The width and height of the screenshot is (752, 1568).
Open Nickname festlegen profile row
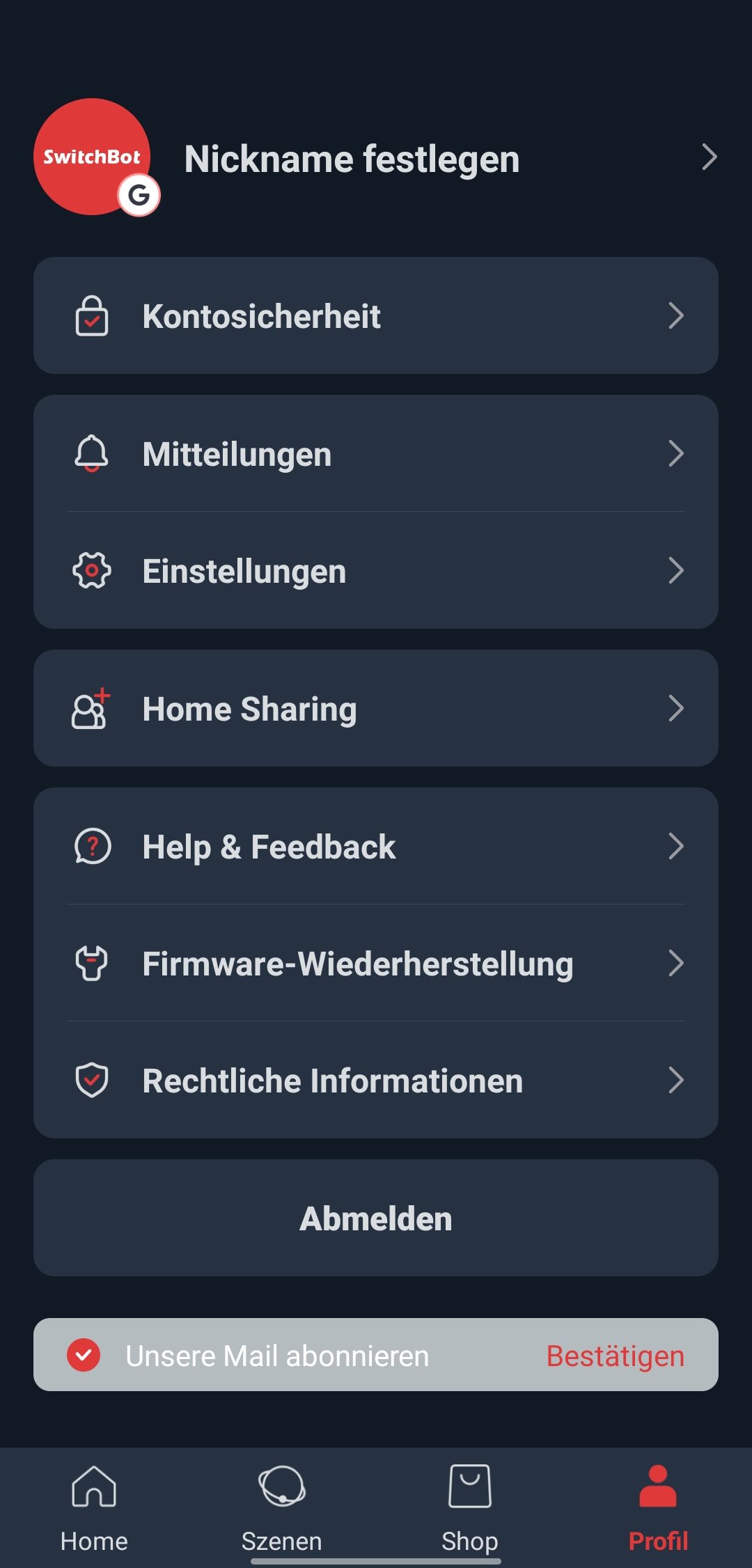tap(376, 157)
